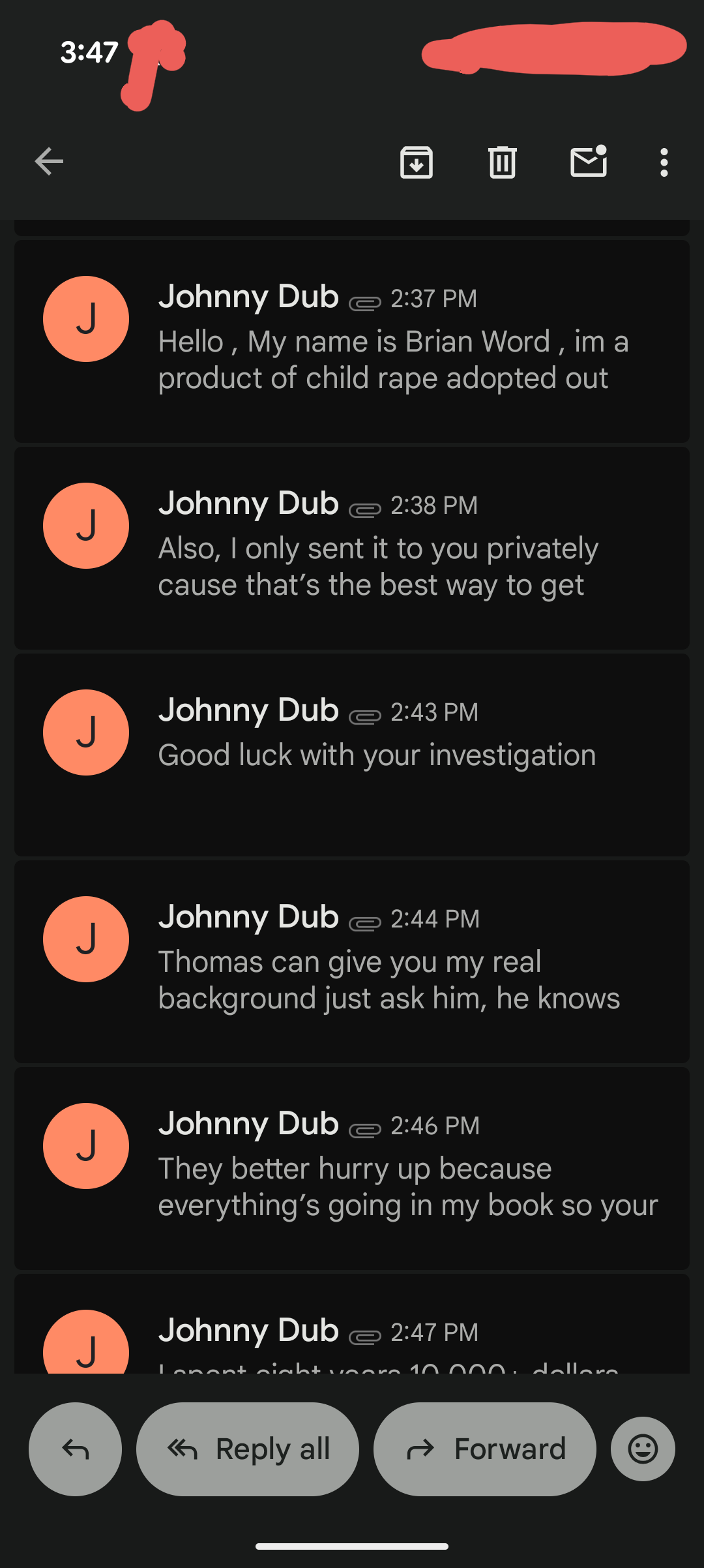Go back to the inbox
Image resolution: width=704 pixels, height=1568 pixels.
click(49, 162)
